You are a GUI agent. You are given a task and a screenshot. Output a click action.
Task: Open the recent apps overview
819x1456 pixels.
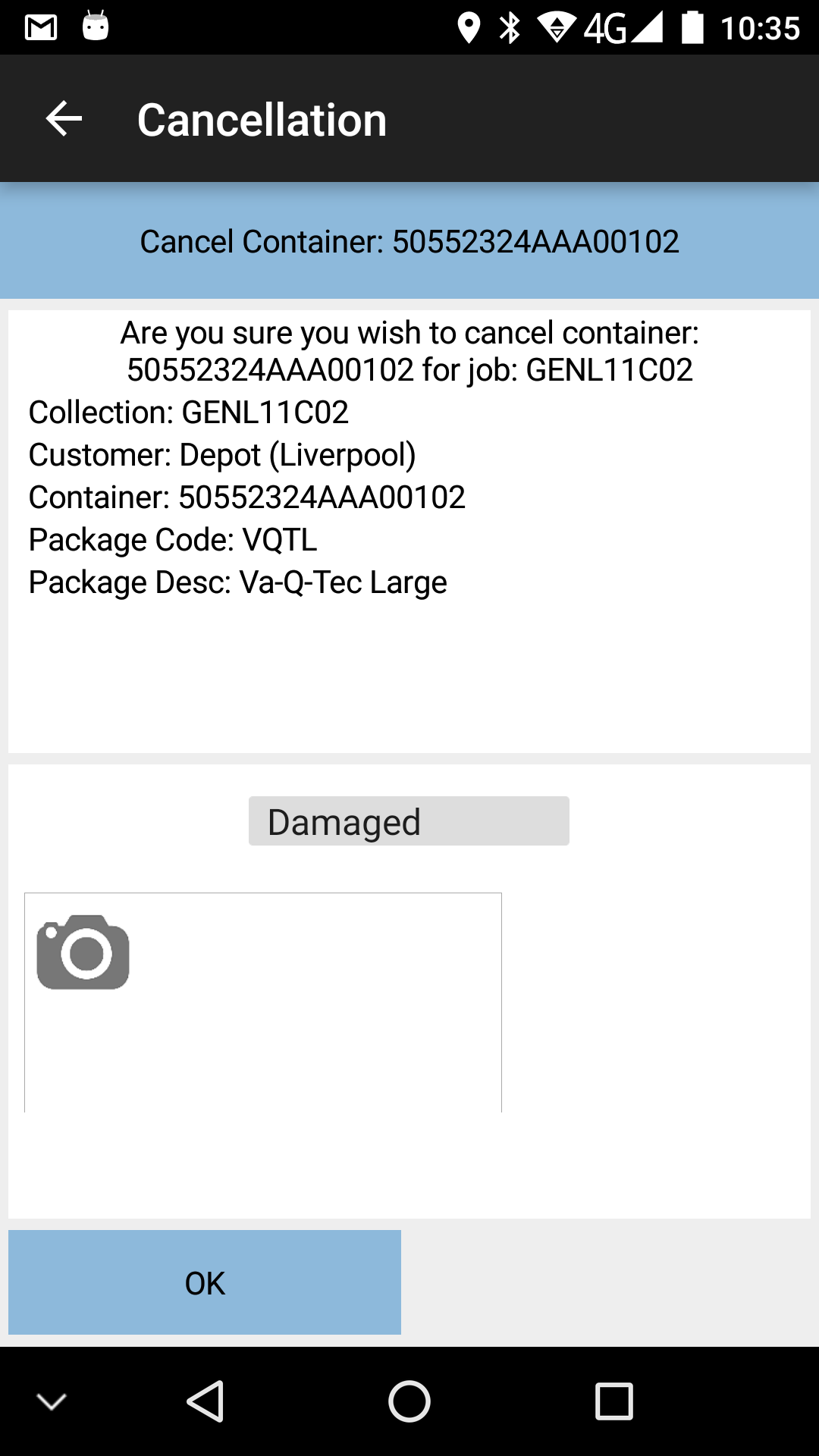click(613, 1401)
